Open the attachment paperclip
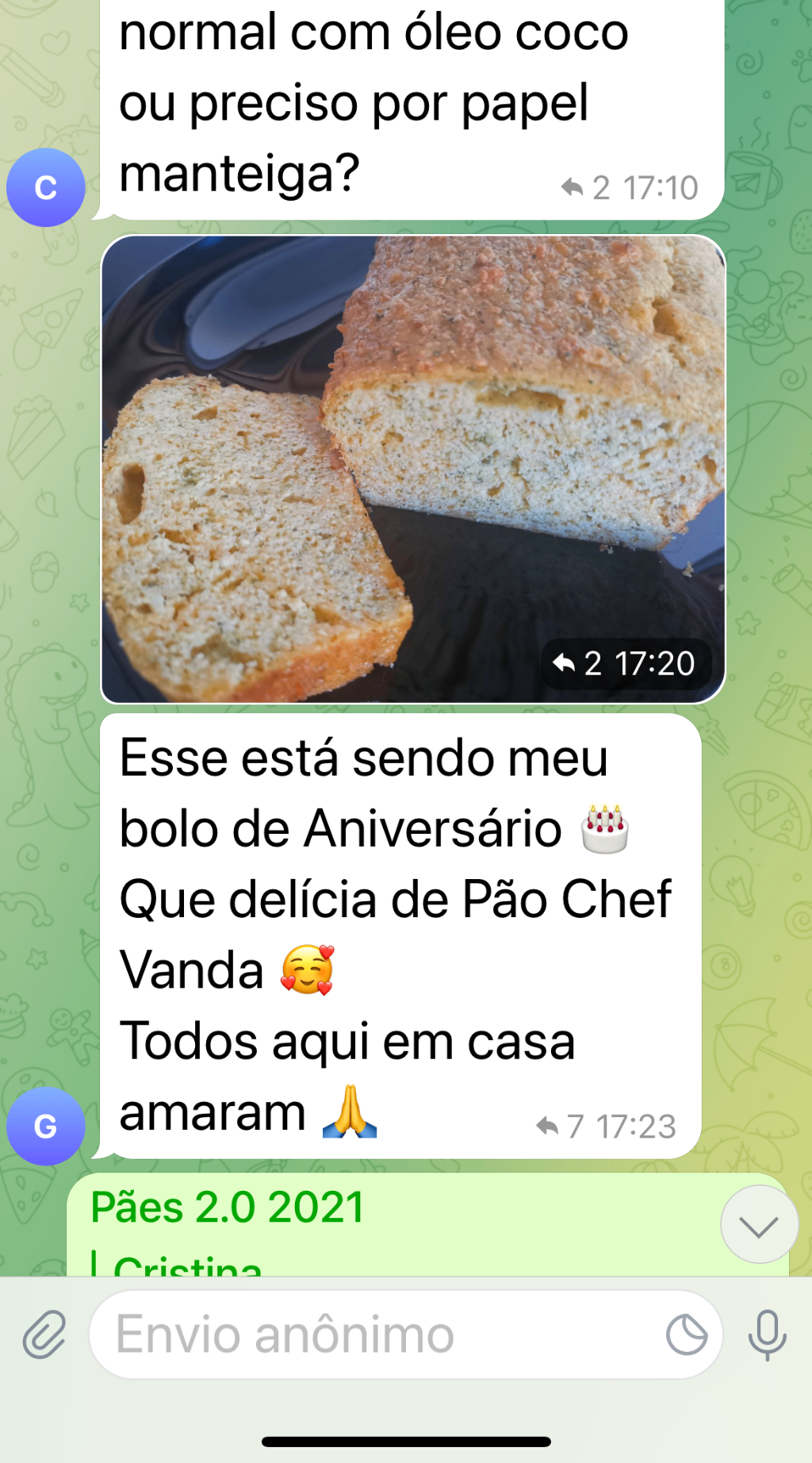This screenshot has width=812, height=1463. (x=44, y=1335)
